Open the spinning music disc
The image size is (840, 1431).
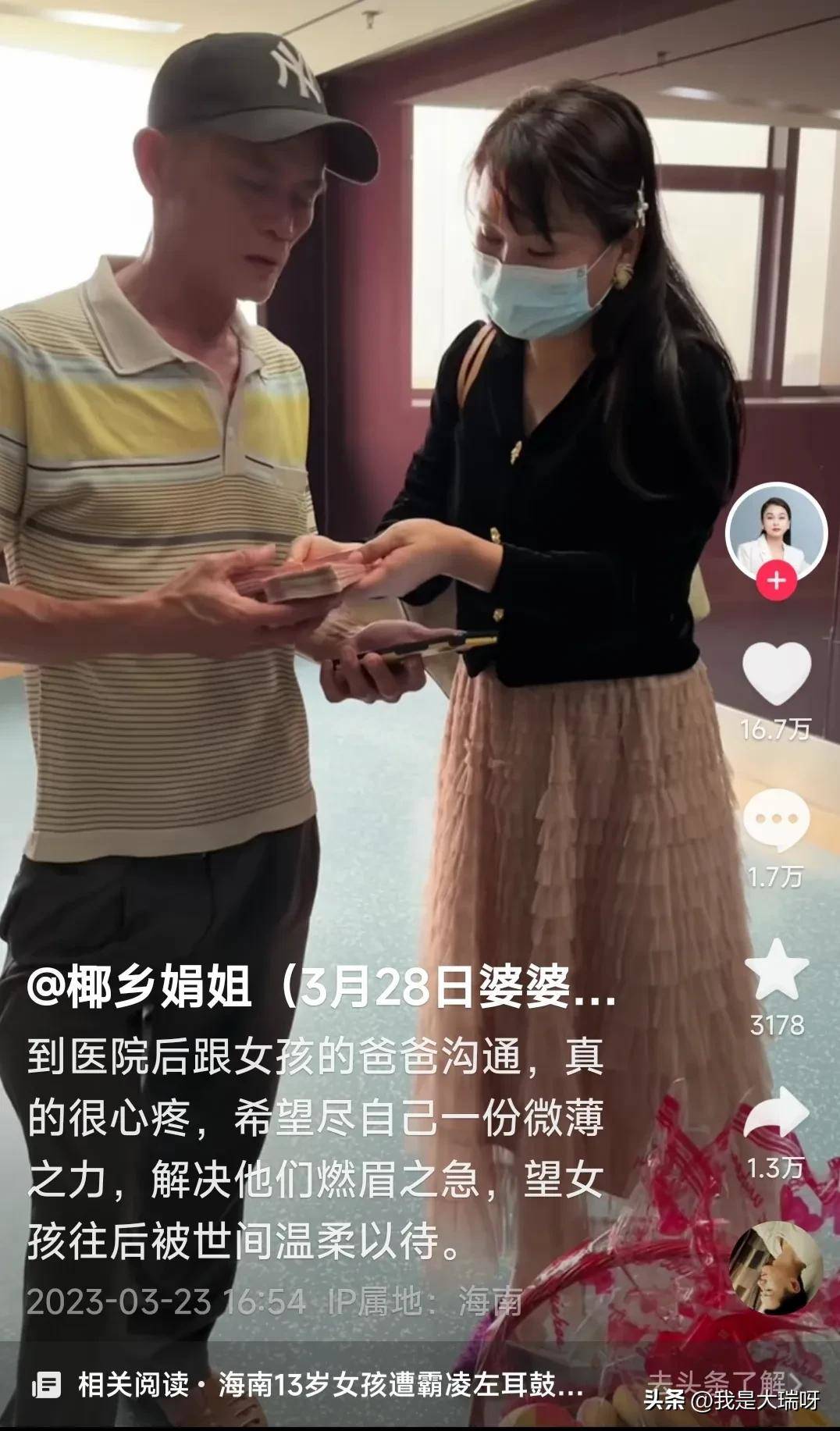point(774,1269)
